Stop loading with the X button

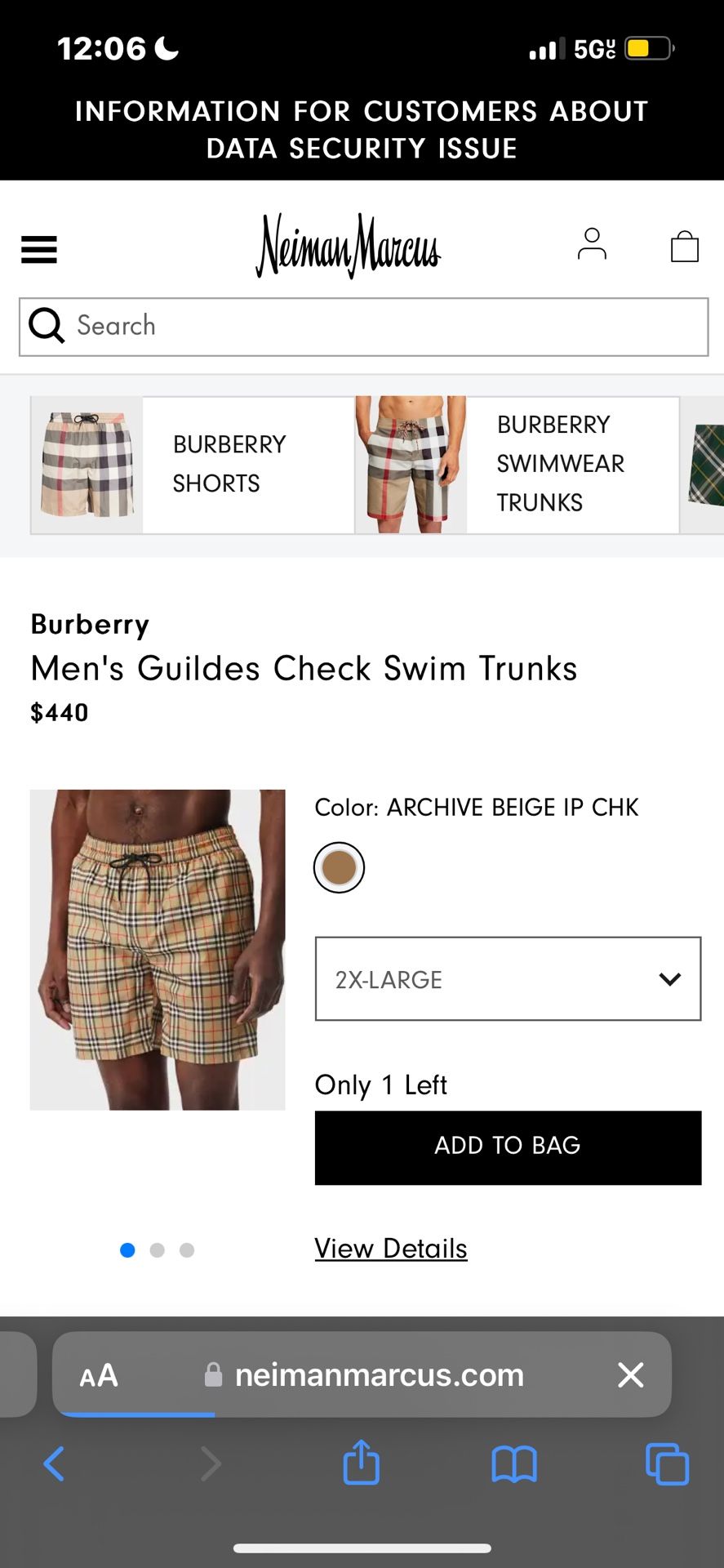(x=630, y=1374)
